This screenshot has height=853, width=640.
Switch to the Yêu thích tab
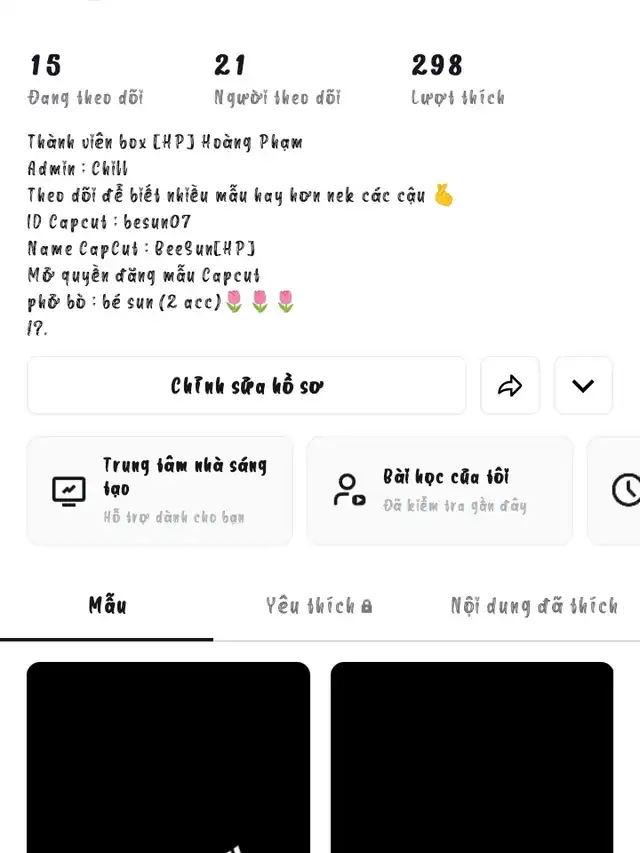pyautogui.click(x=319, y=606)
